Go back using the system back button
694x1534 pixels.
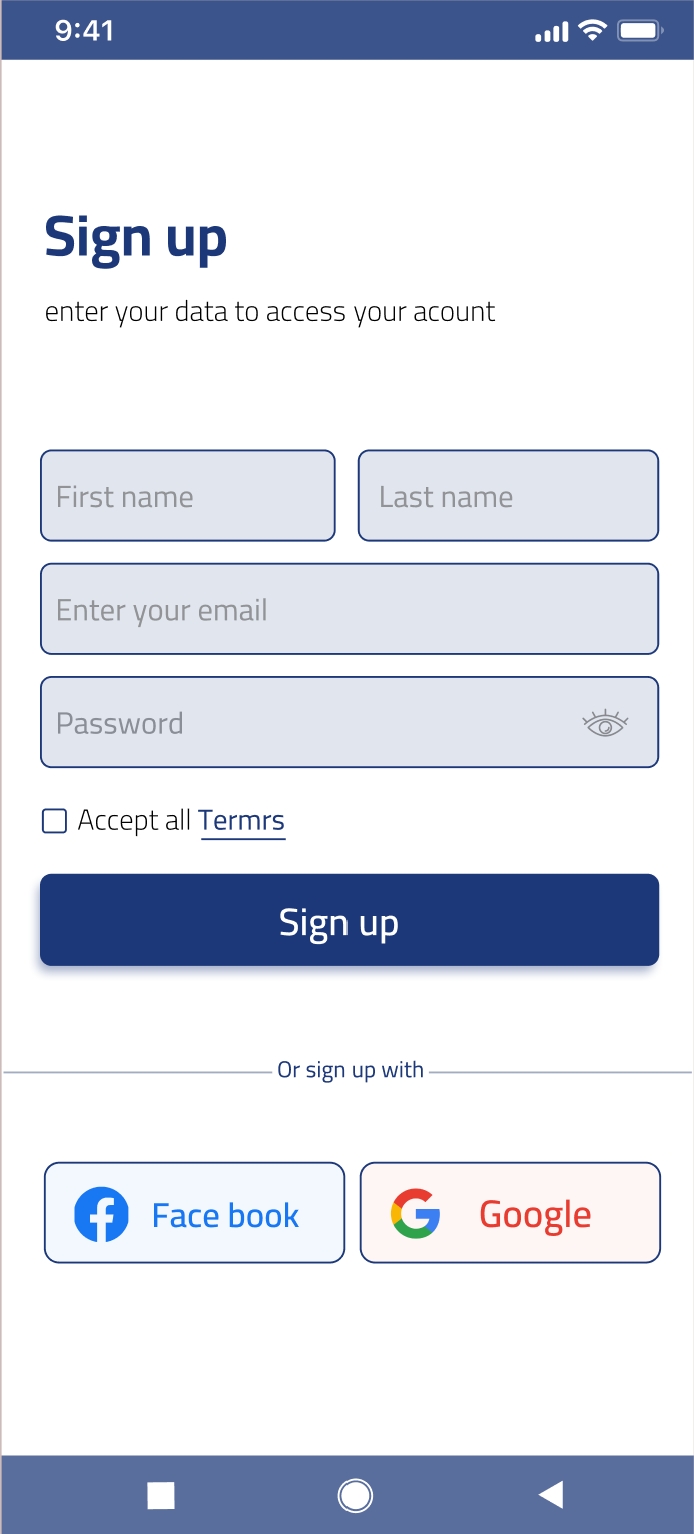click(551, 1494)
